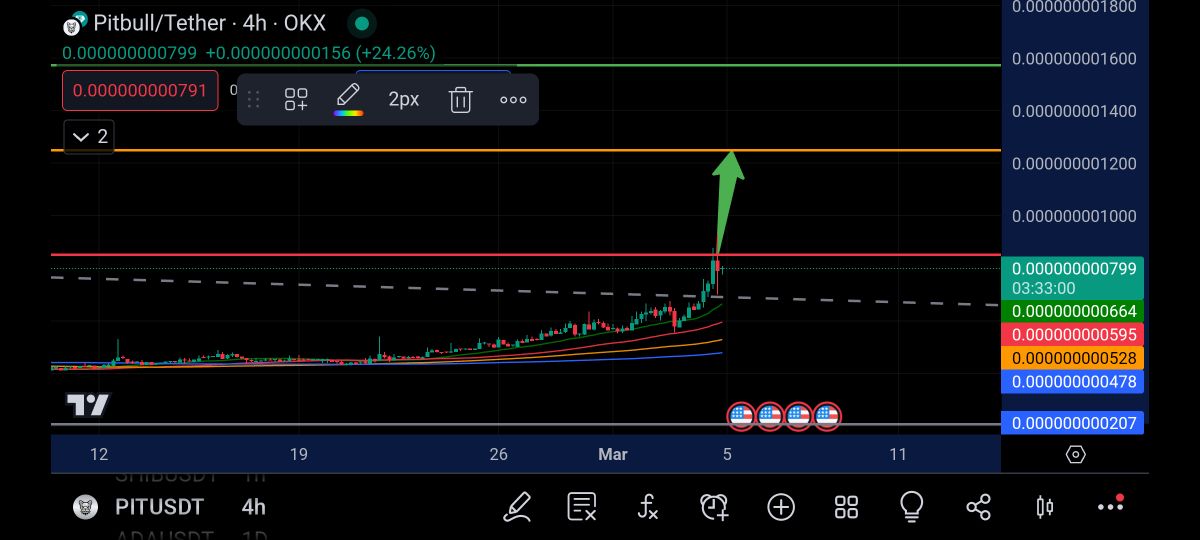Share this chart

978,506
